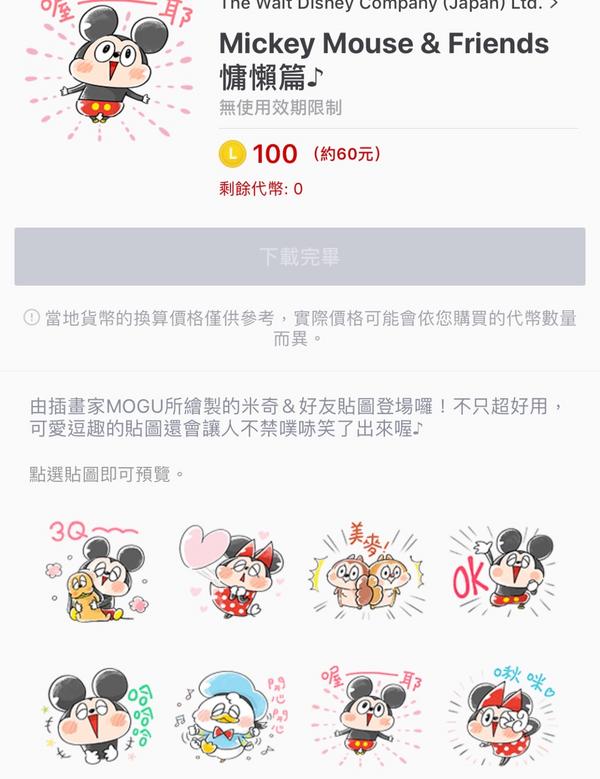Preview the Mickey 喔耶 cheering sticker
The image size is (600, 779).
(x=367, y=713)
